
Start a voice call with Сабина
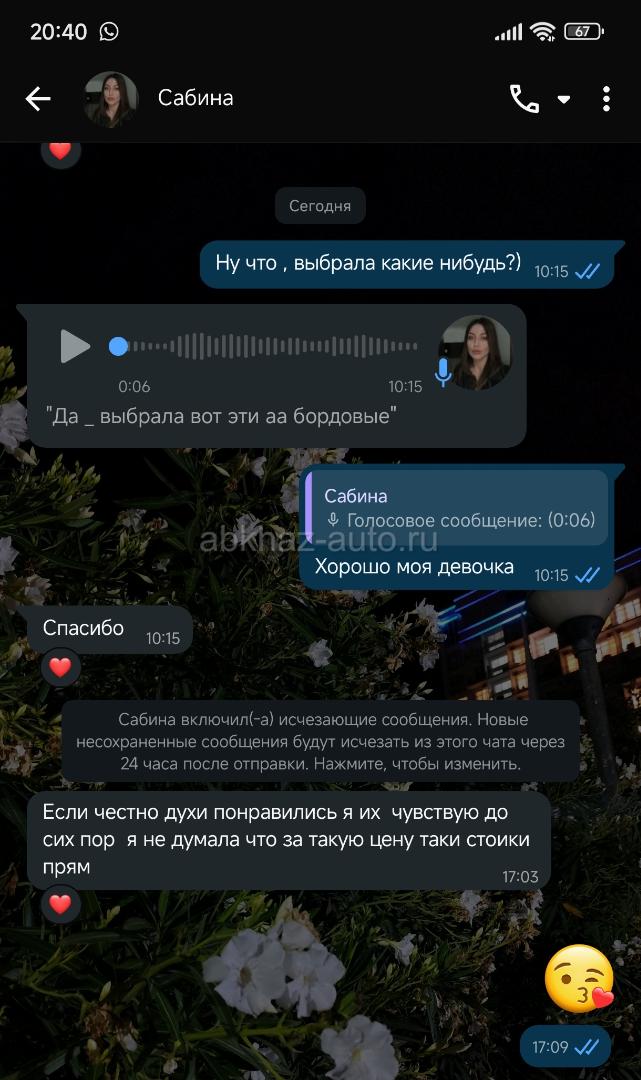click(524, 98)
